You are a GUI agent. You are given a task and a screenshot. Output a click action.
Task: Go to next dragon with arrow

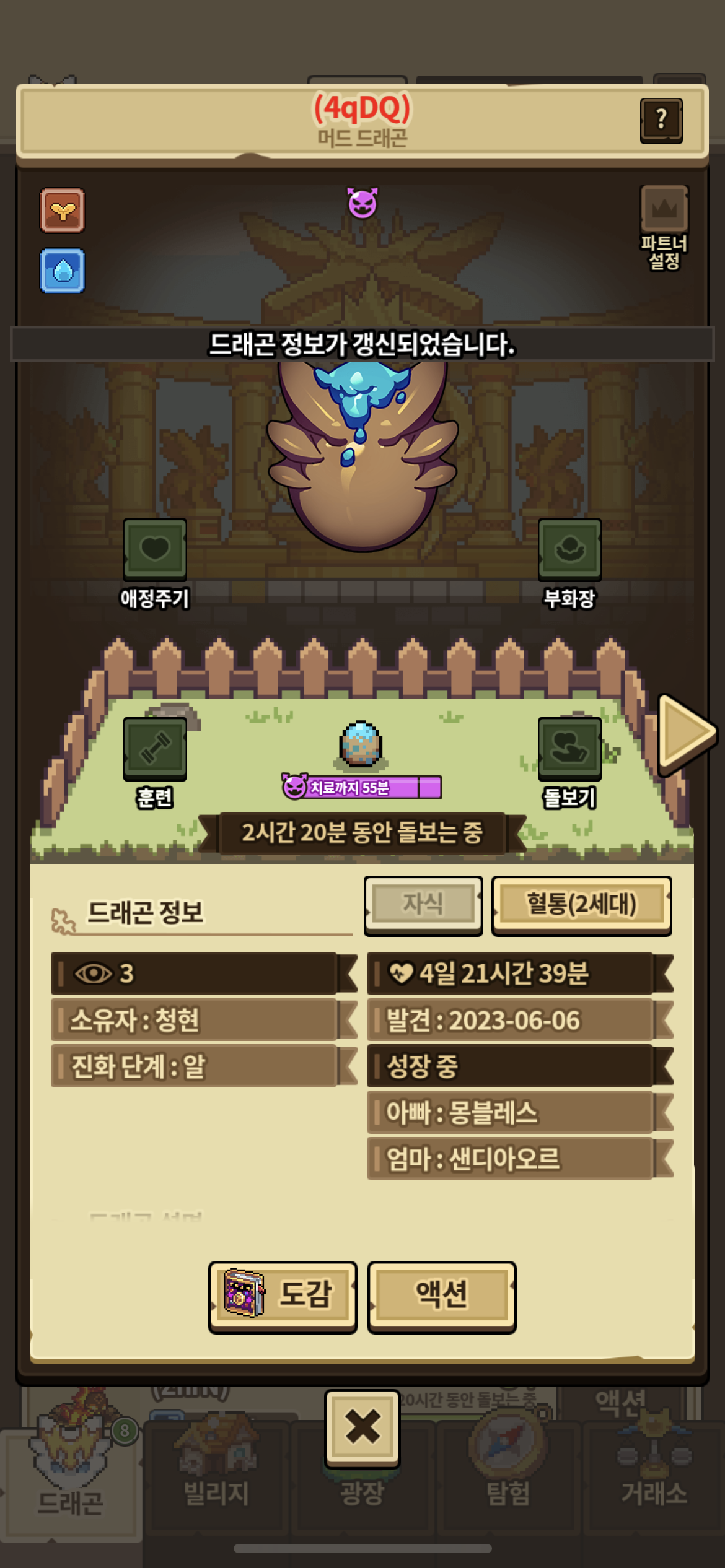coord(685,734)
